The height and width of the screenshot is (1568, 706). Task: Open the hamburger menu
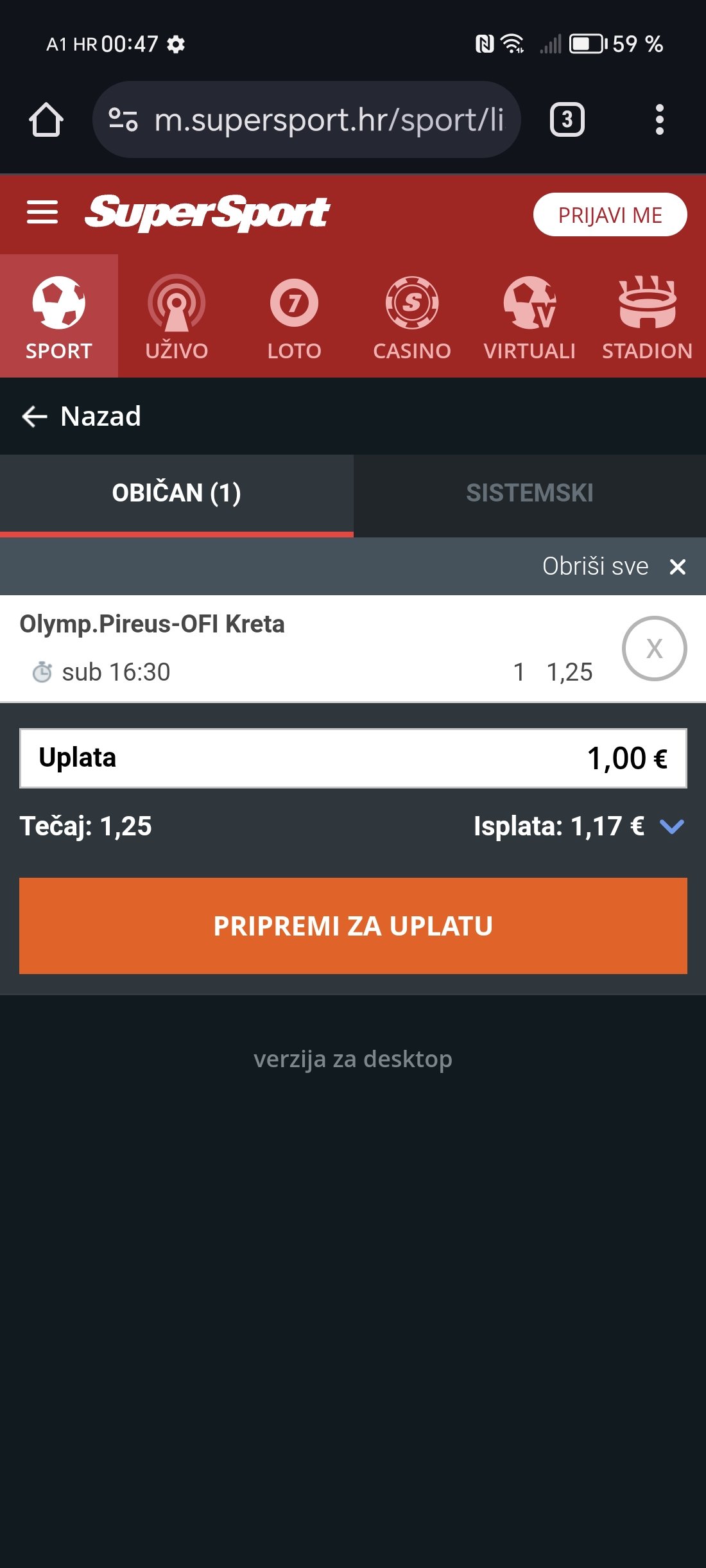42,212
